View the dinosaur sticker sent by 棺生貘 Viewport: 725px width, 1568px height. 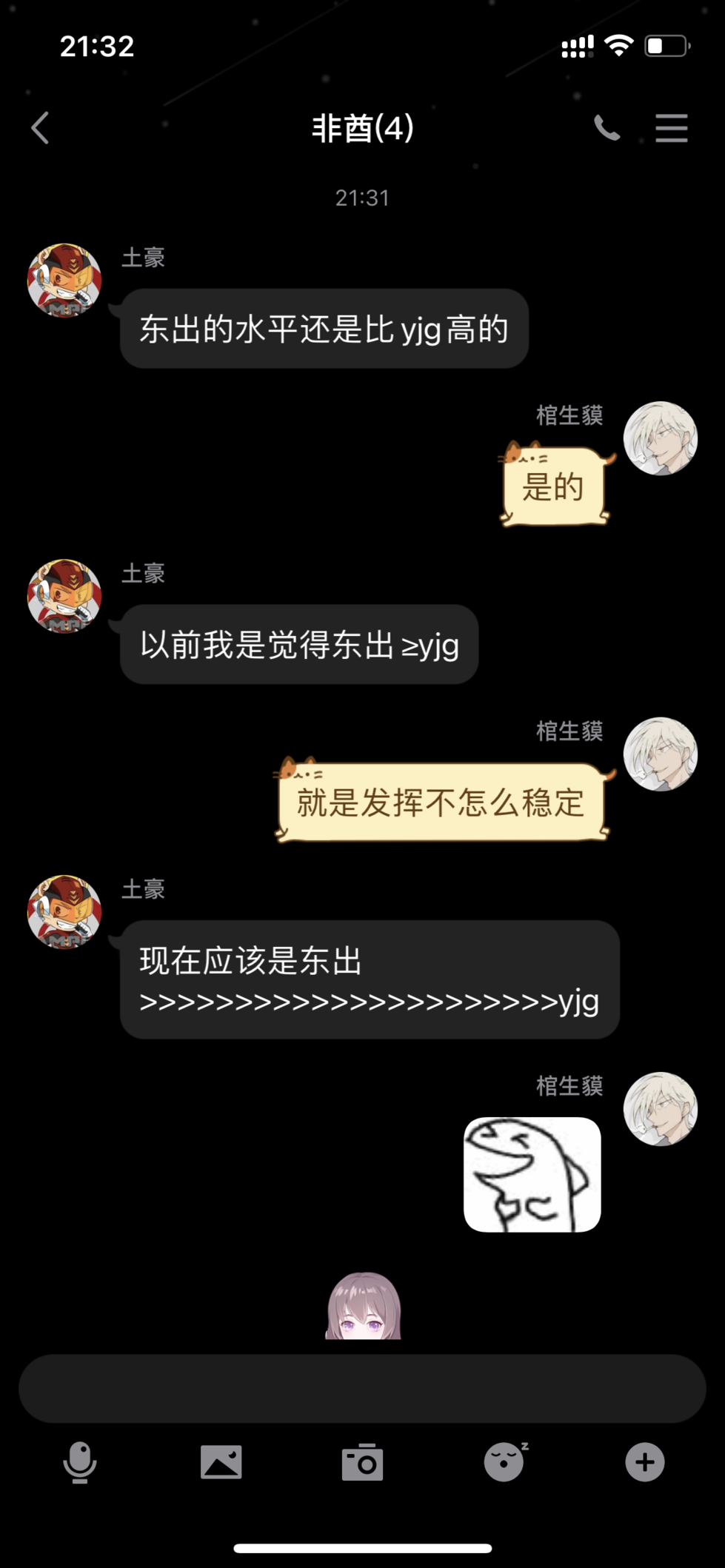pyautogui.click(x=532, y=1174)
